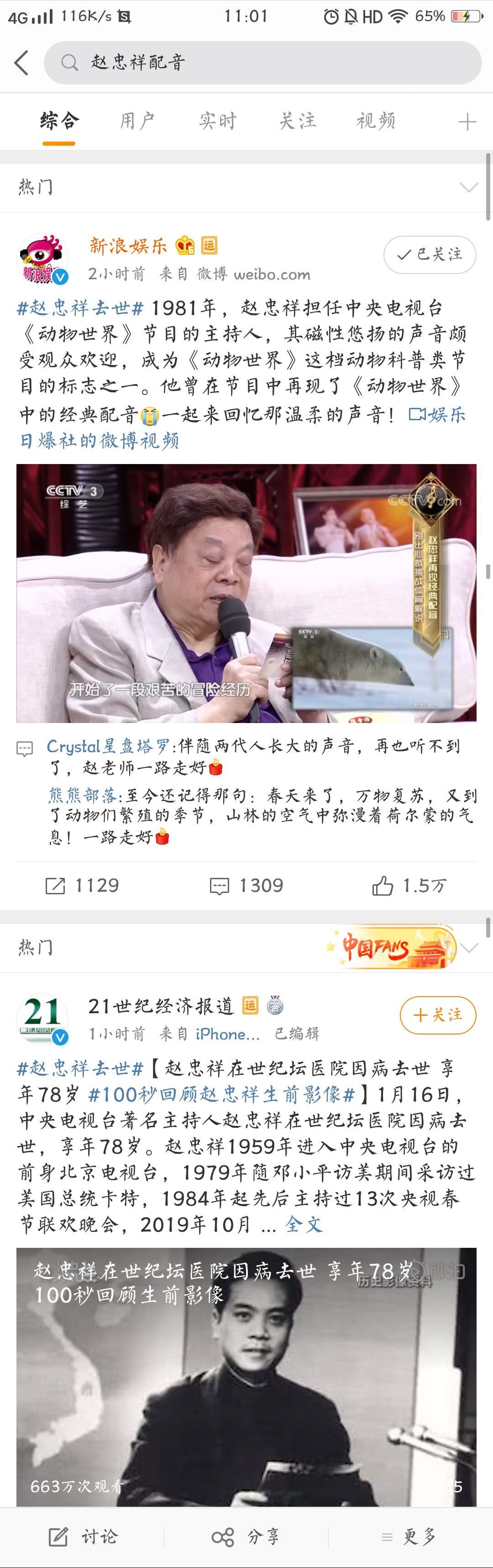Expand the first 热门 dropdown chevron
Screen dimensions: 493x1568
(469, 187)
